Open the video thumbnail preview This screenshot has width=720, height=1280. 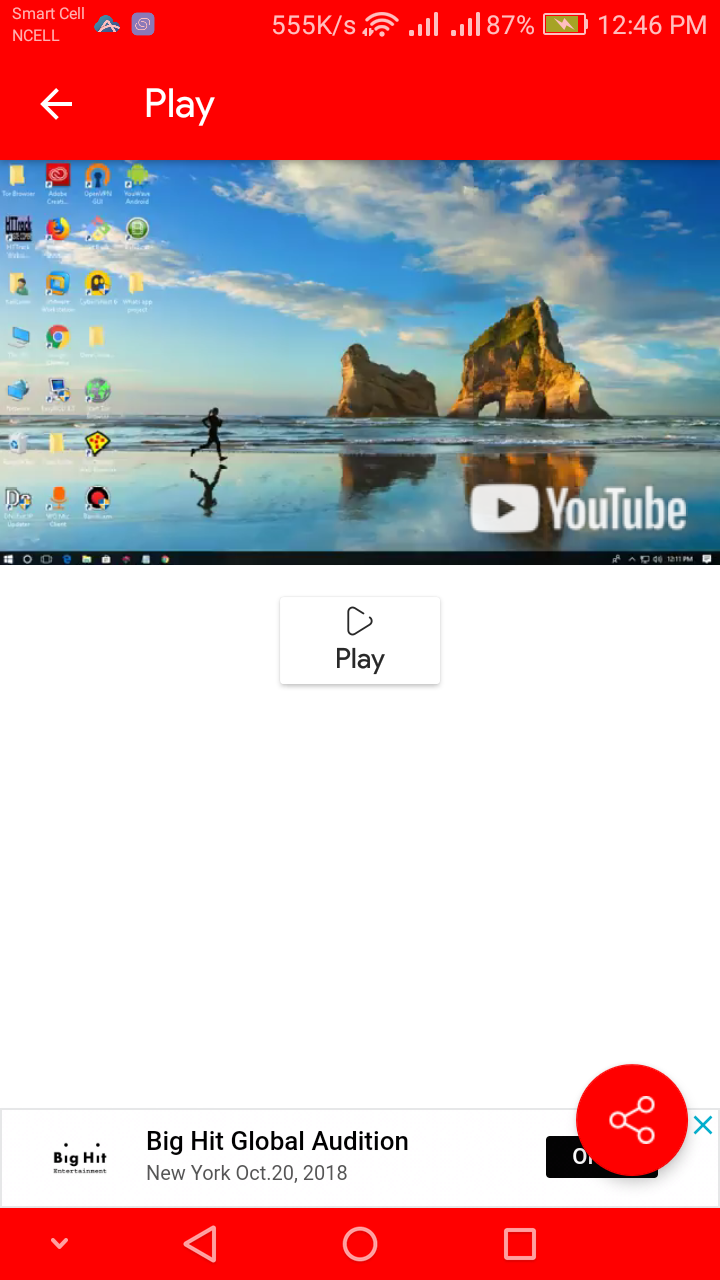(x=360, y=362)
